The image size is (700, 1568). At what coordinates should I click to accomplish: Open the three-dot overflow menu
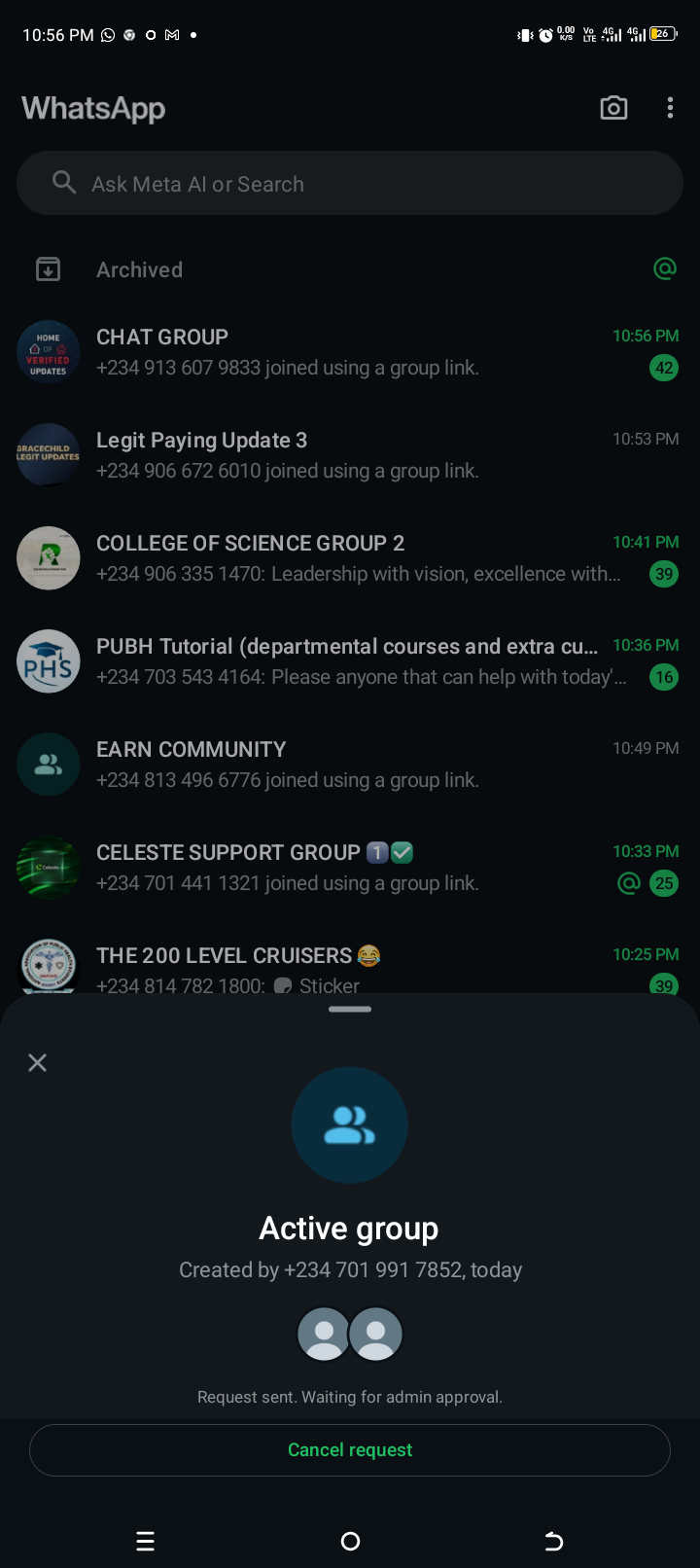670,108
